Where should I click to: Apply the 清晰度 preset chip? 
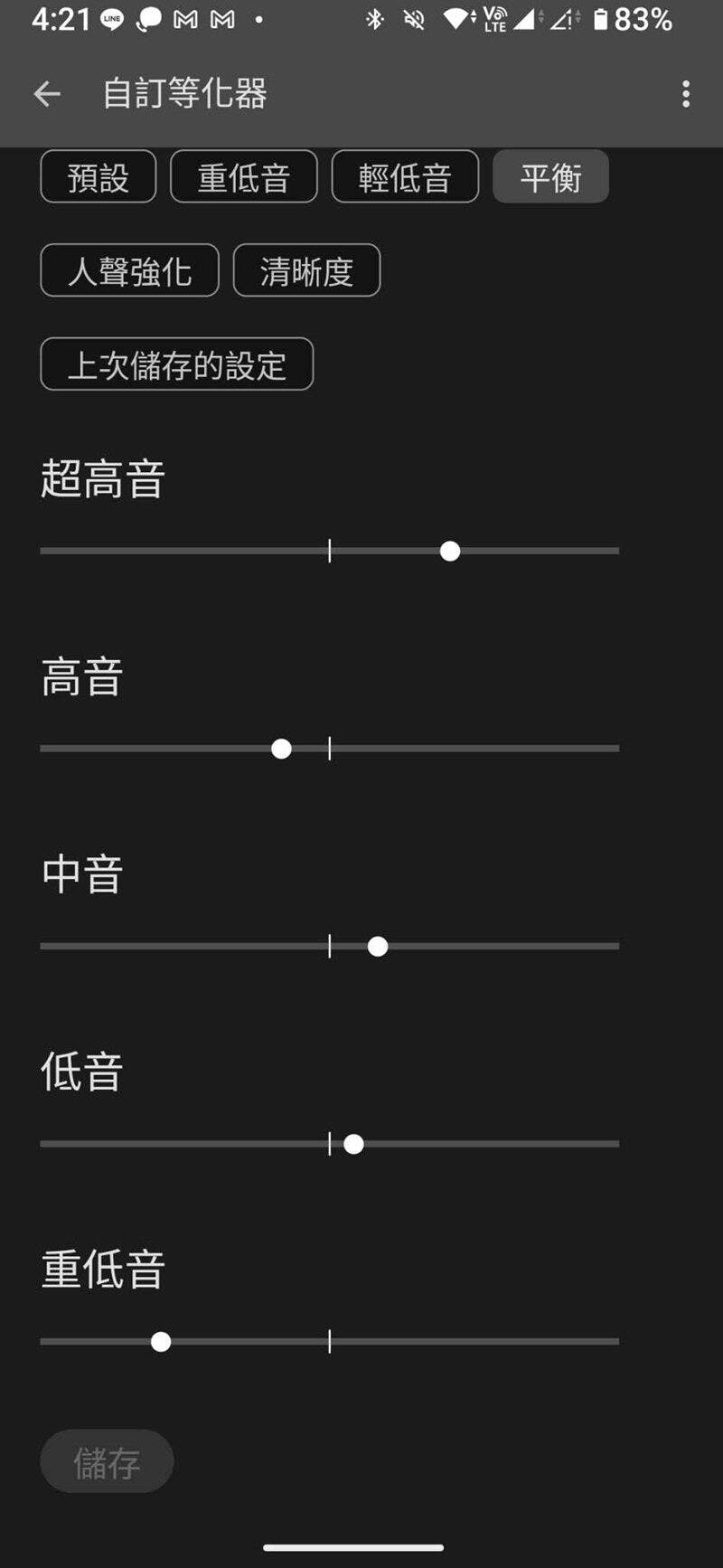pos(306,270)
